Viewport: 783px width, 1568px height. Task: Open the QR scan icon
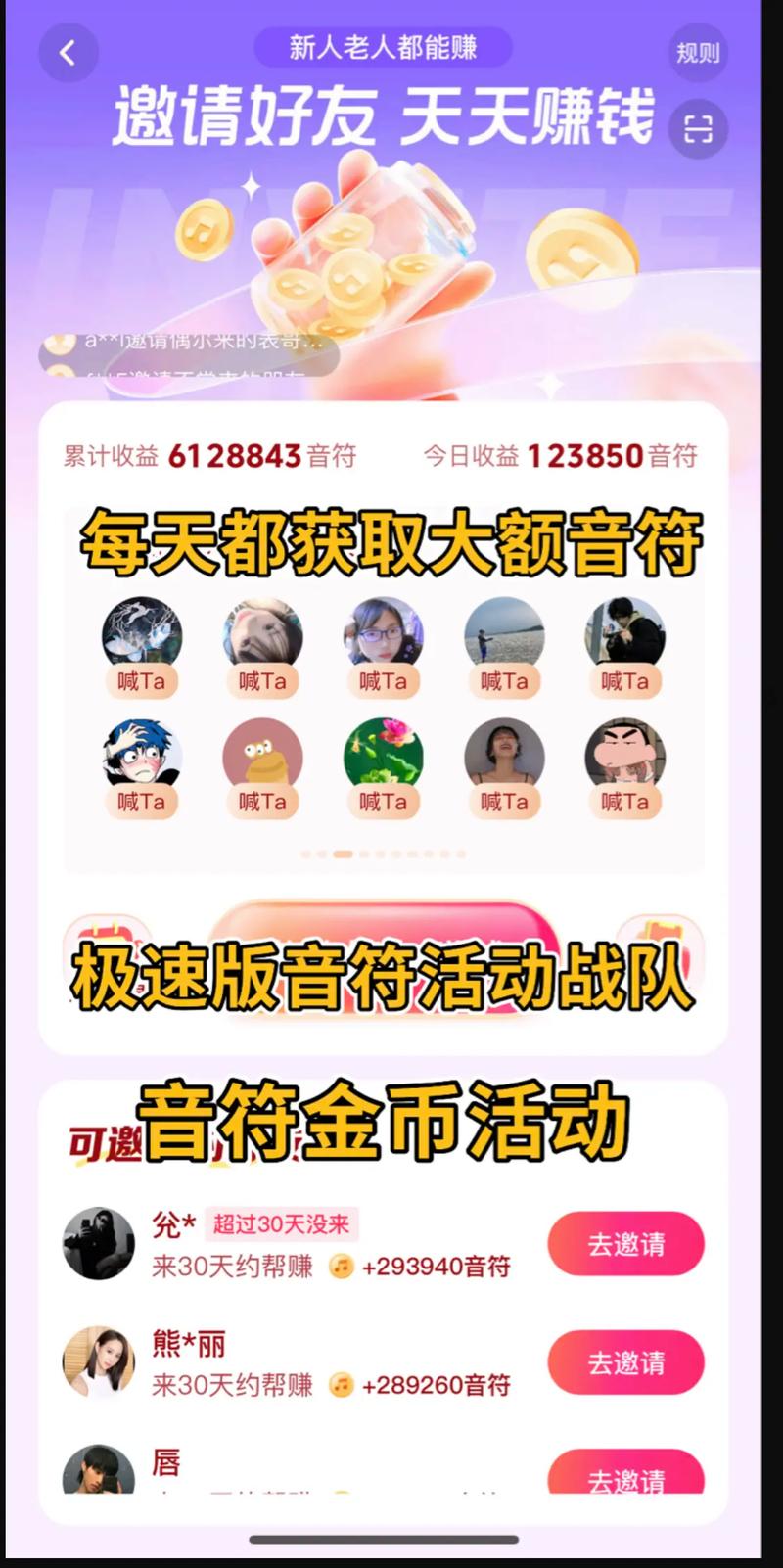pyautogui.click(x=698, y=128)
